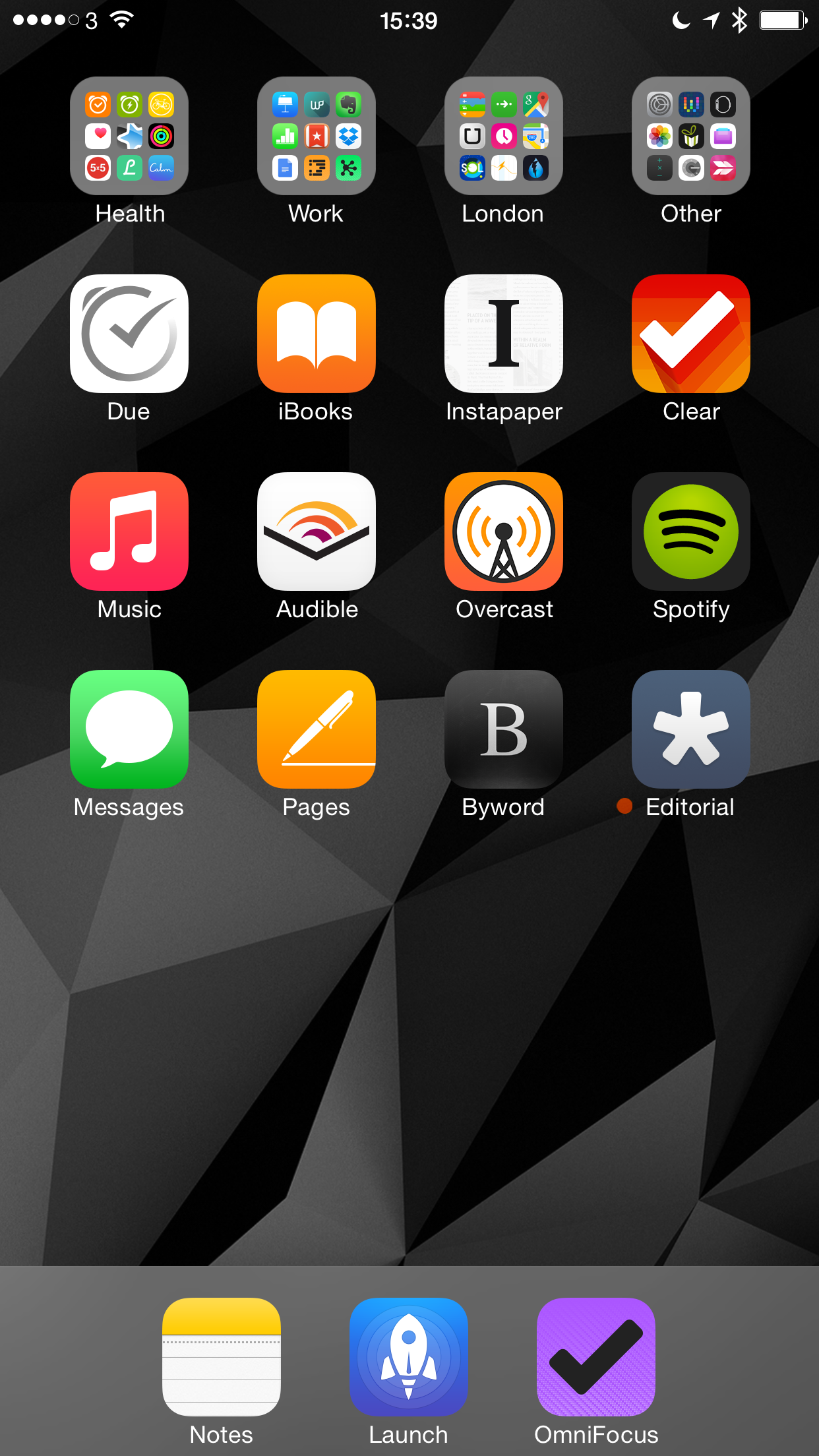Open the Health folder
Viewport: 819px width, 1456px height.
click(x=129, y=136)
